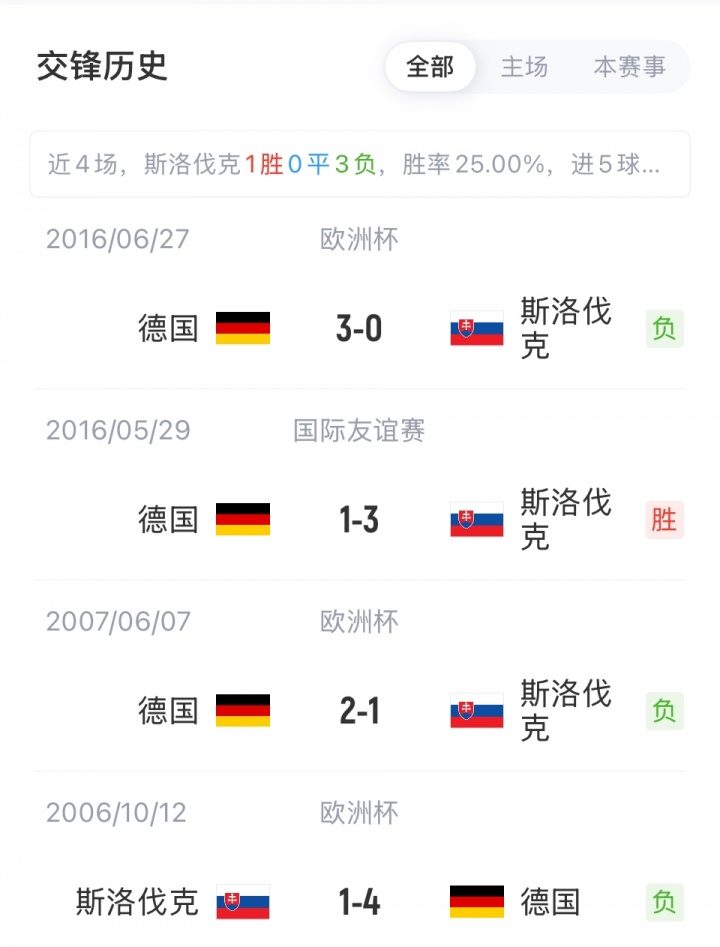Viewport: 720px width, 947px height.
Task: Switch to the 主场 tab
Action: (524, 67)
